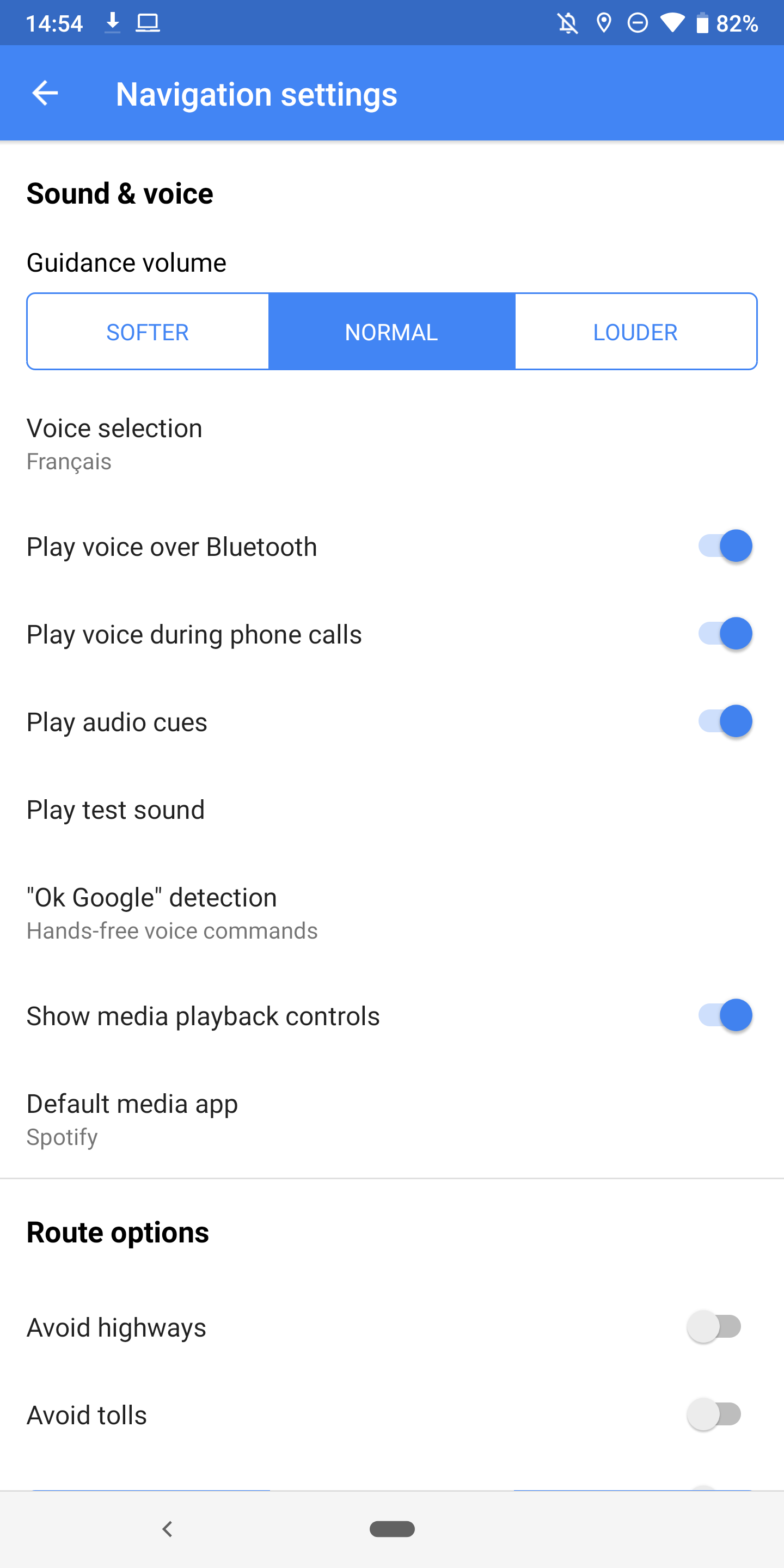The height and width of the screenshot is (1568, 784).
Task: Go back from Navigation settings
Action: (x=45, y=94)
